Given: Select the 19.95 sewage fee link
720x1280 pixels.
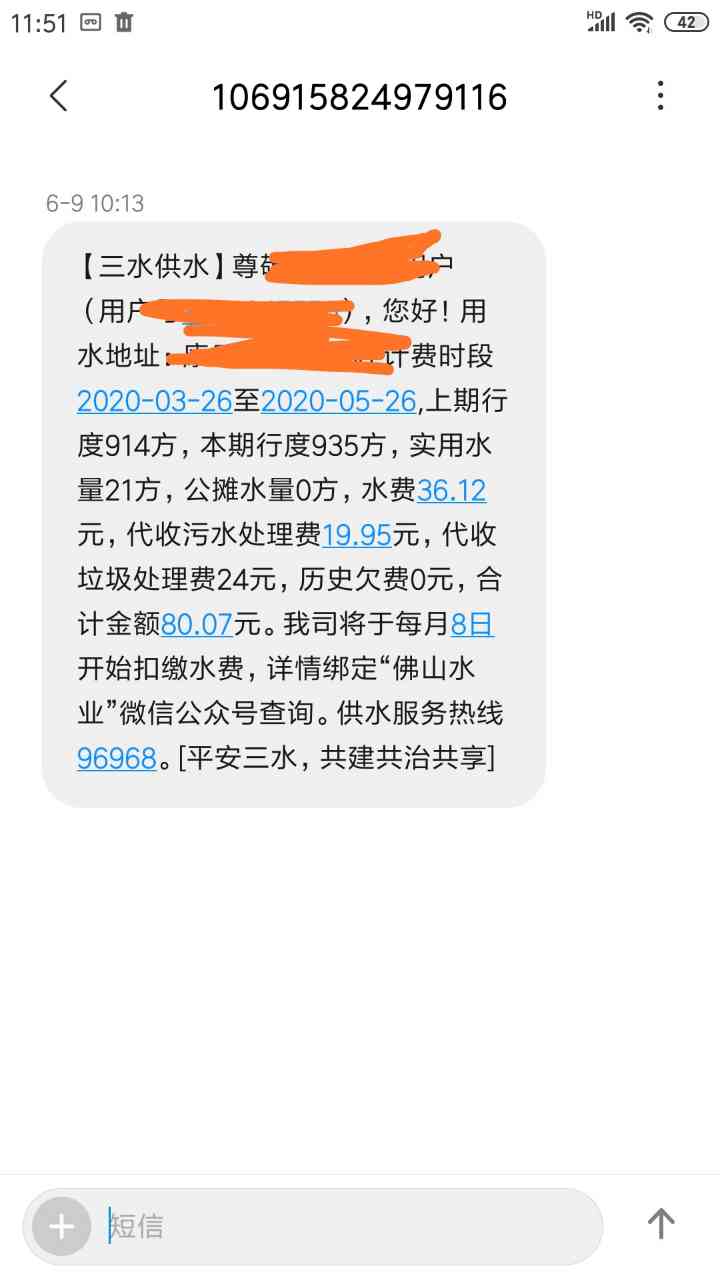Looking at the screenshot, I should point(356,535).
